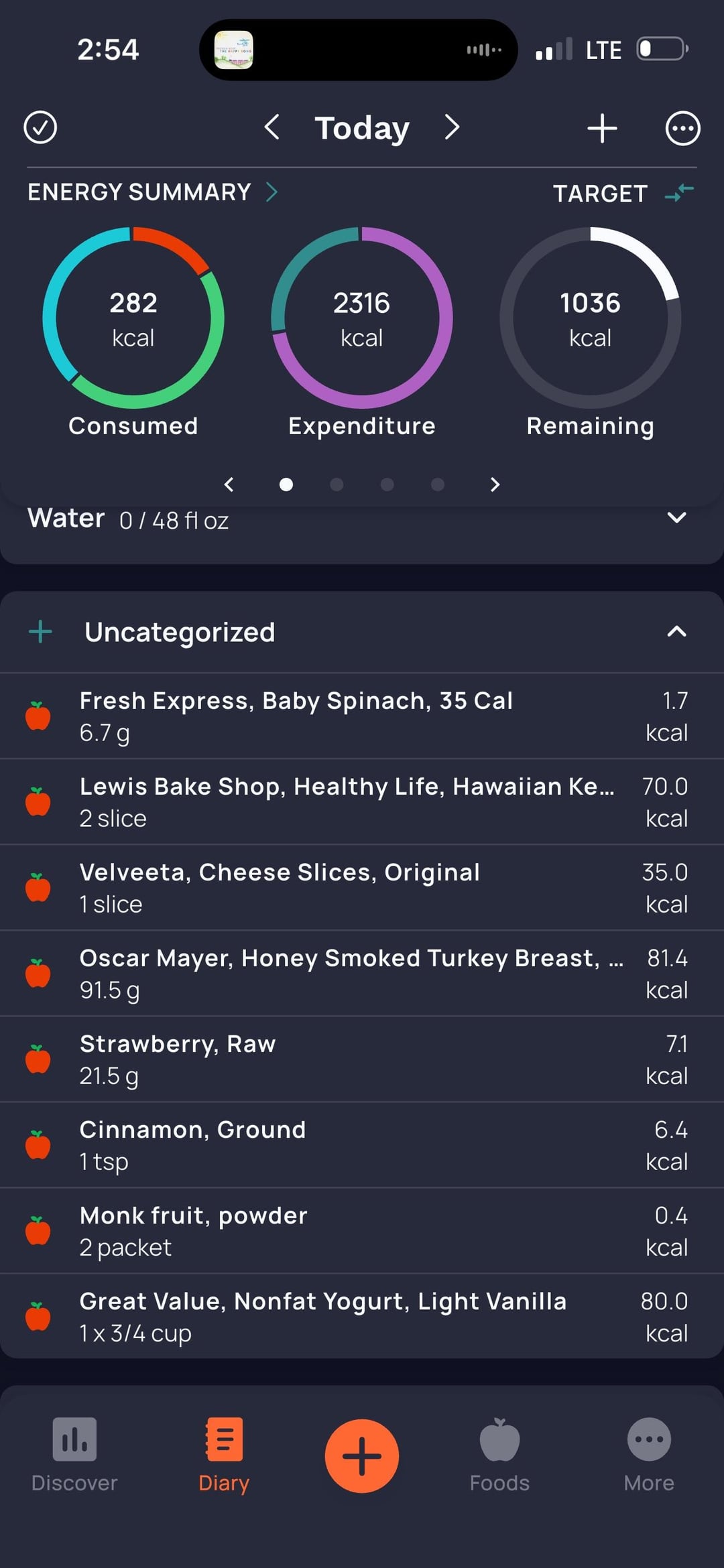Collapse the Uncategorized group

676,631
